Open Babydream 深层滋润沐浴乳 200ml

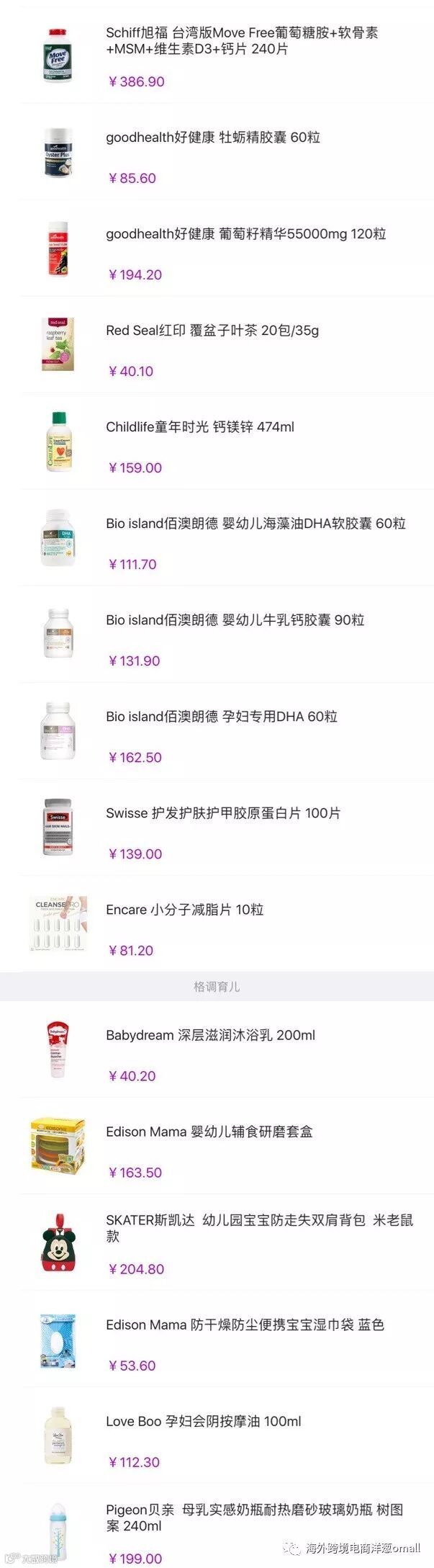(x=217, y=1050)
